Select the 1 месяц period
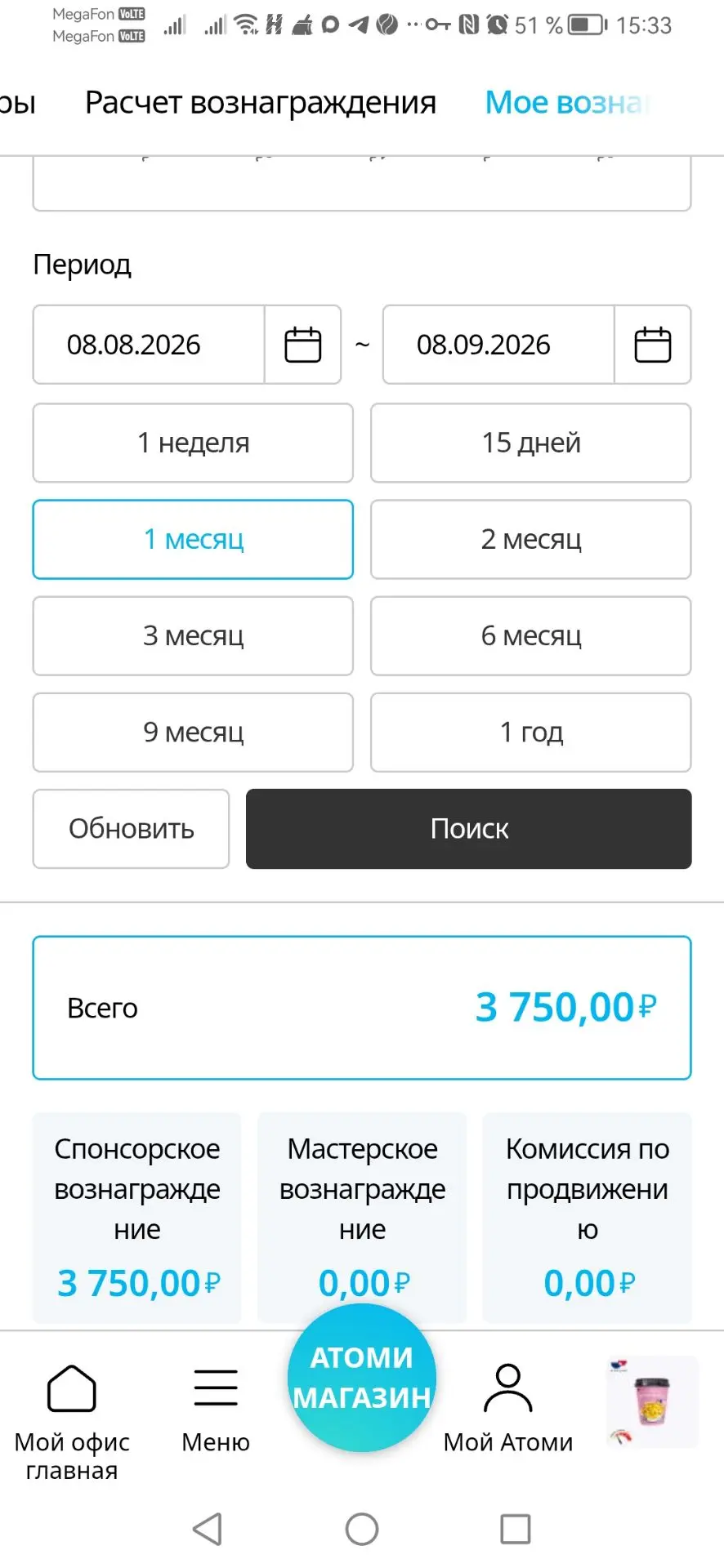The height and width of the screenshot is (1568, 724). tap(193, 539)
